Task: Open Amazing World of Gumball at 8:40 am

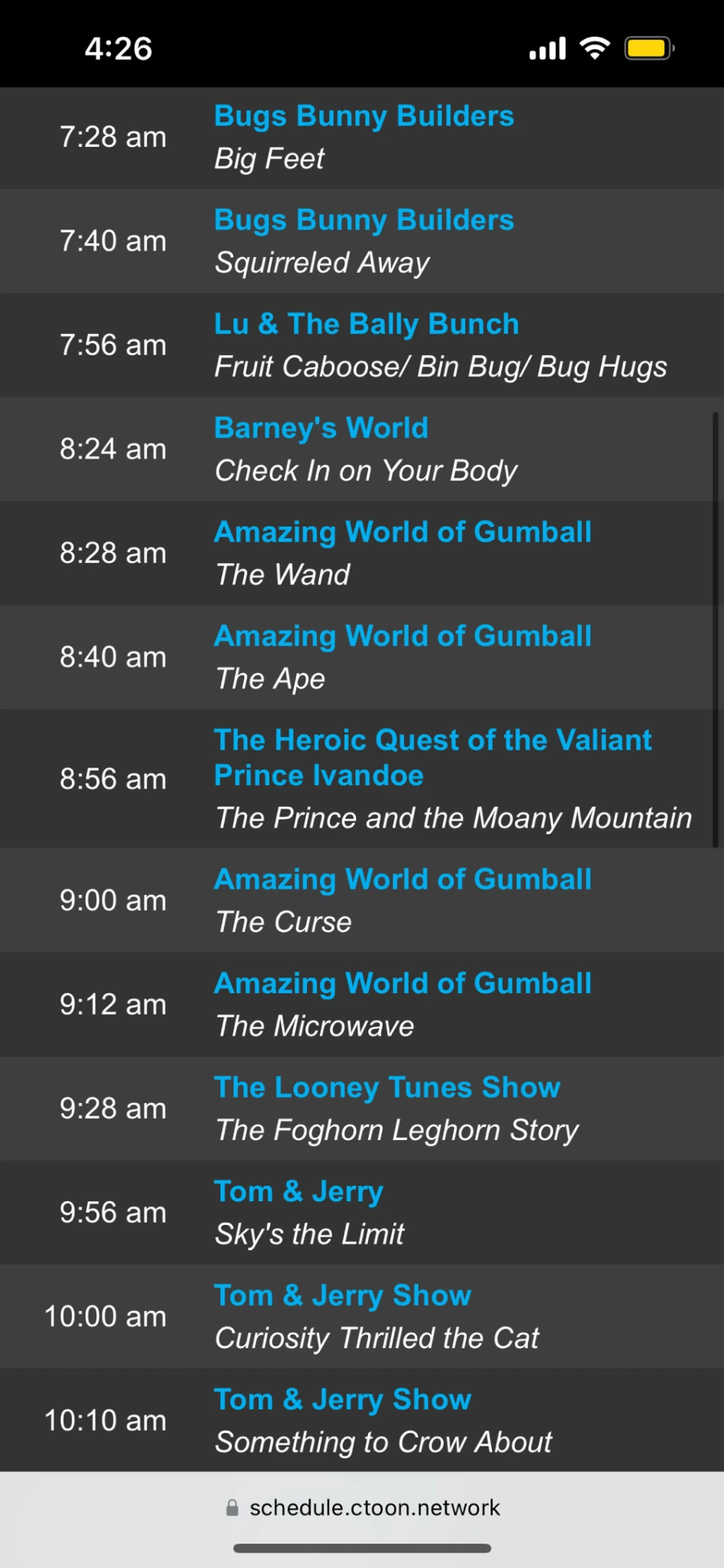Action: click(402, 636)
